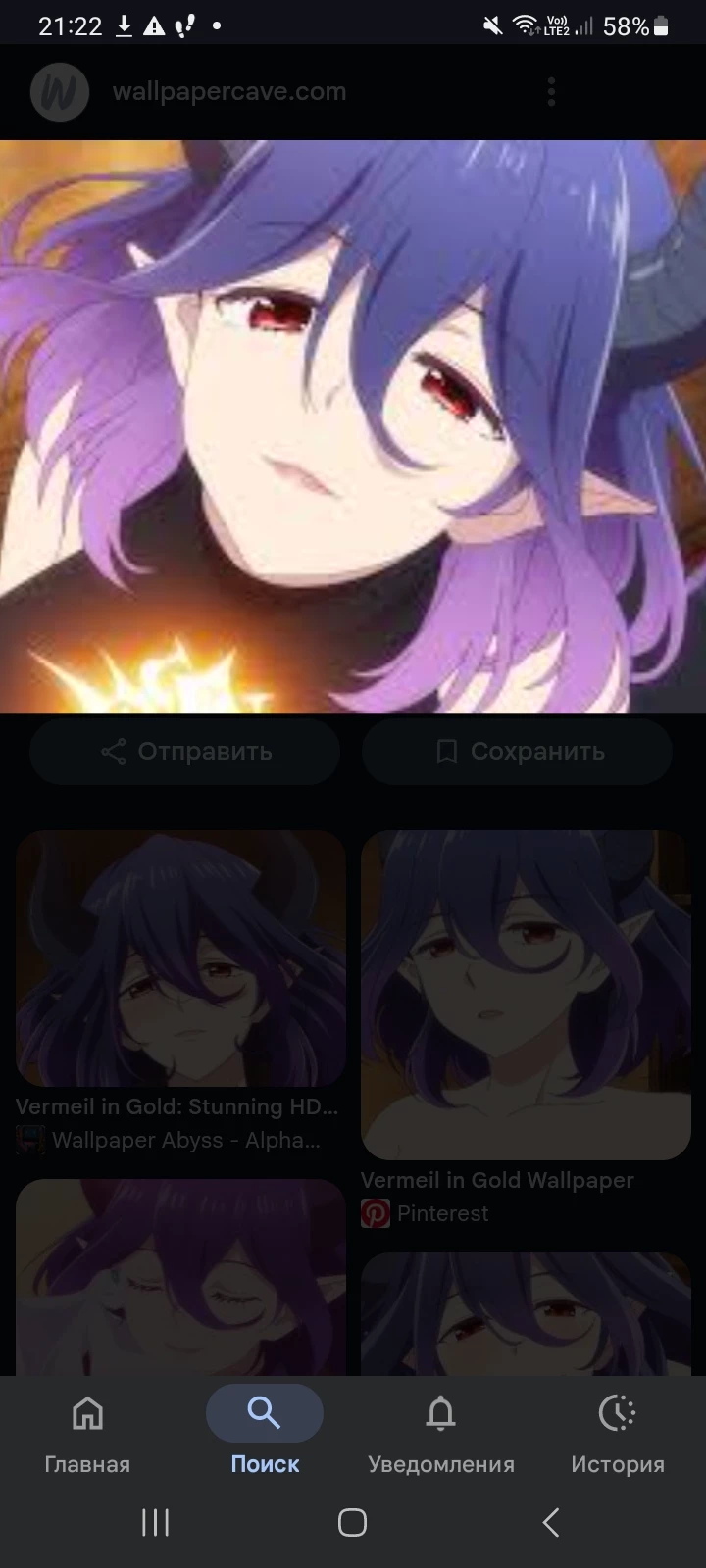Open the Wallpaper Abyss Vermeil in Gold result

coord(180,960)
